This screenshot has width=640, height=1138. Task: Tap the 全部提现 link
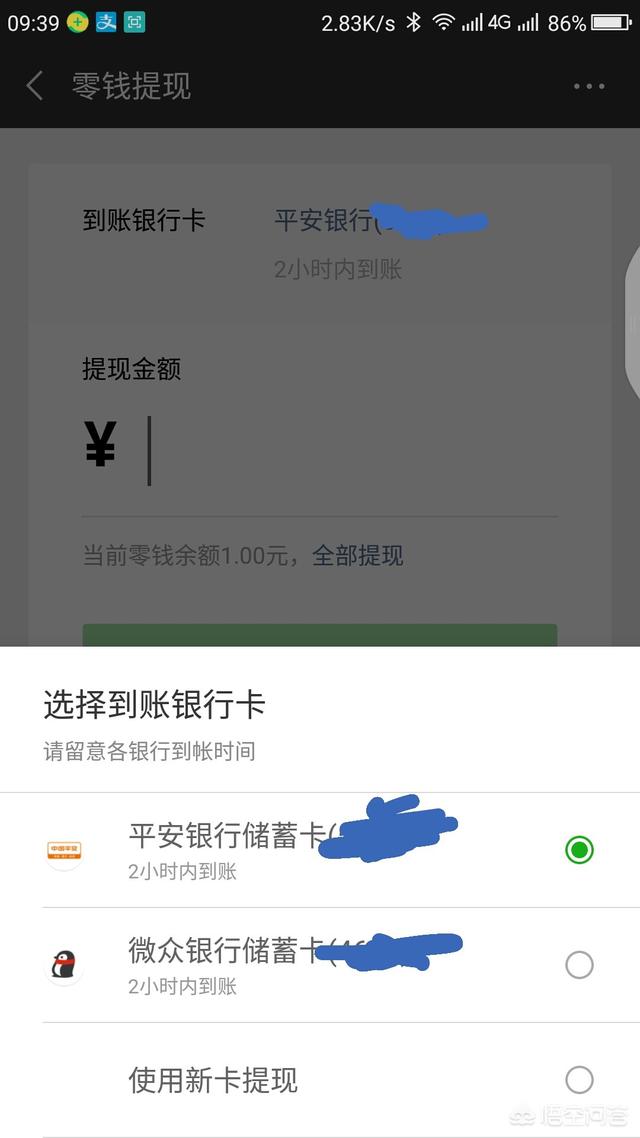(357, 556)
